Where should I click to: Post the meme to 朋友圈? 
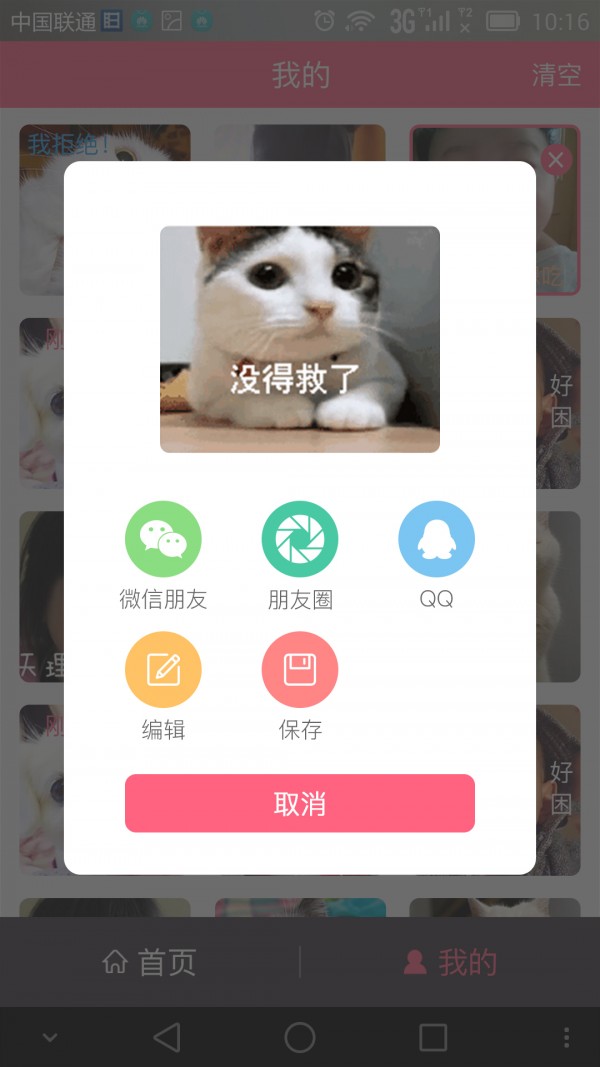(300, 540)
